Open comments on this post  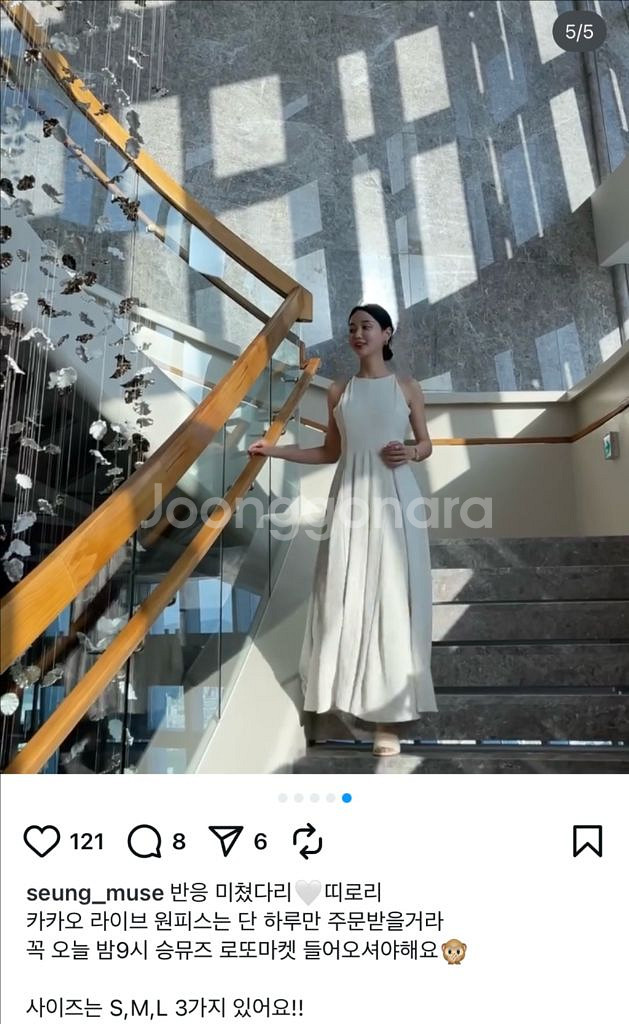click(x=145, y=841)
